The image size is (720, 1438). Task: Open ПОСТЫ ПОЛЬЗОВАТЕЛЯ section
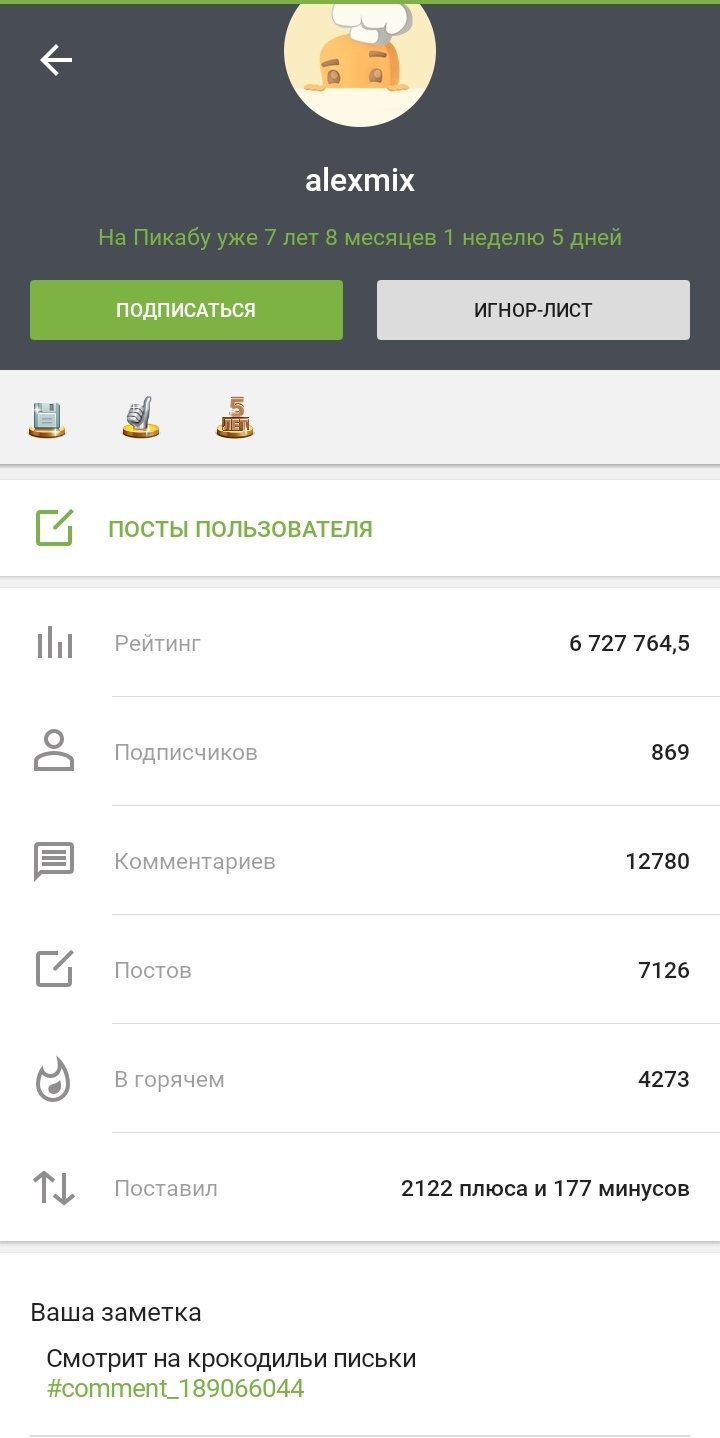click(x=240, y=529)
